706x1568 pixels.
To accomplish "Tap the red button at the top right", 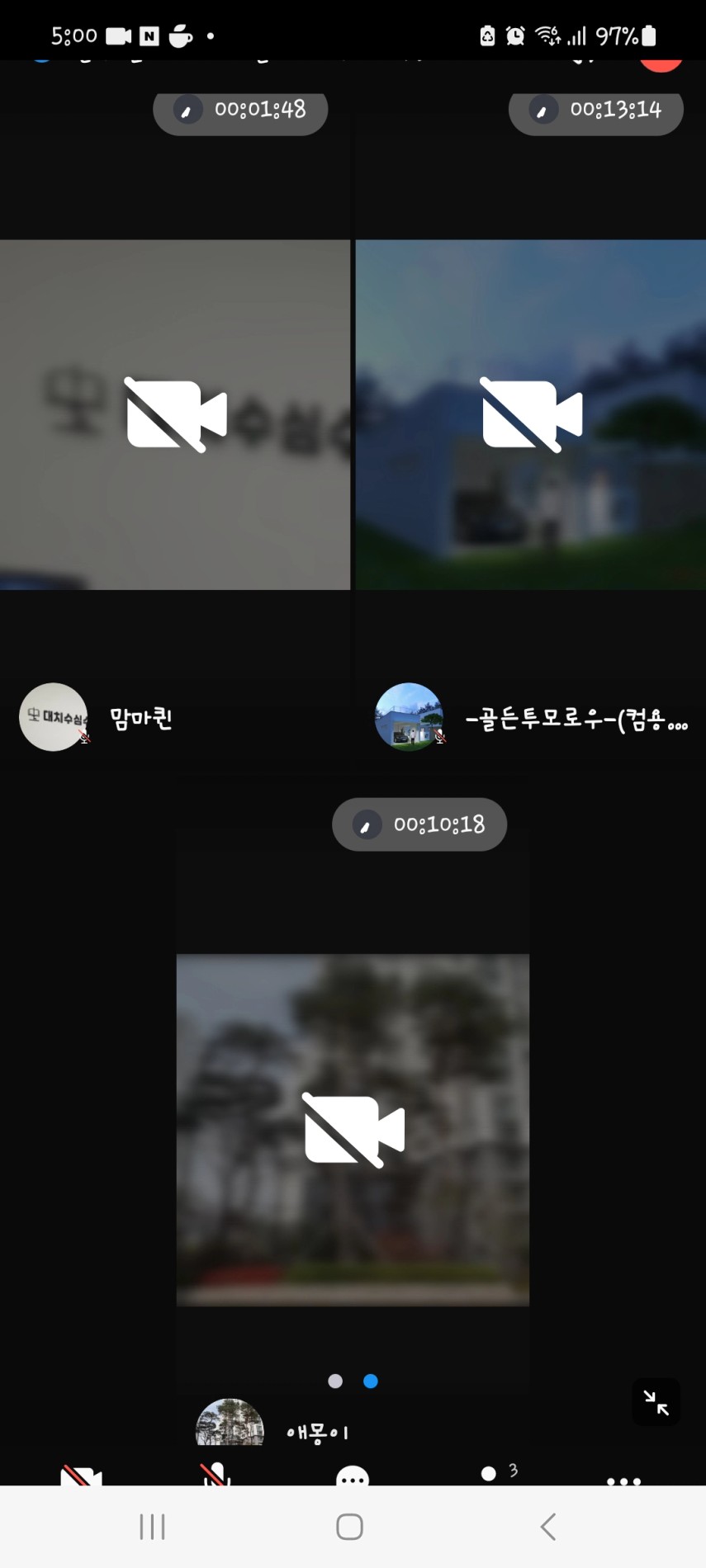I will pyautogui.click(x=661, y=64).
